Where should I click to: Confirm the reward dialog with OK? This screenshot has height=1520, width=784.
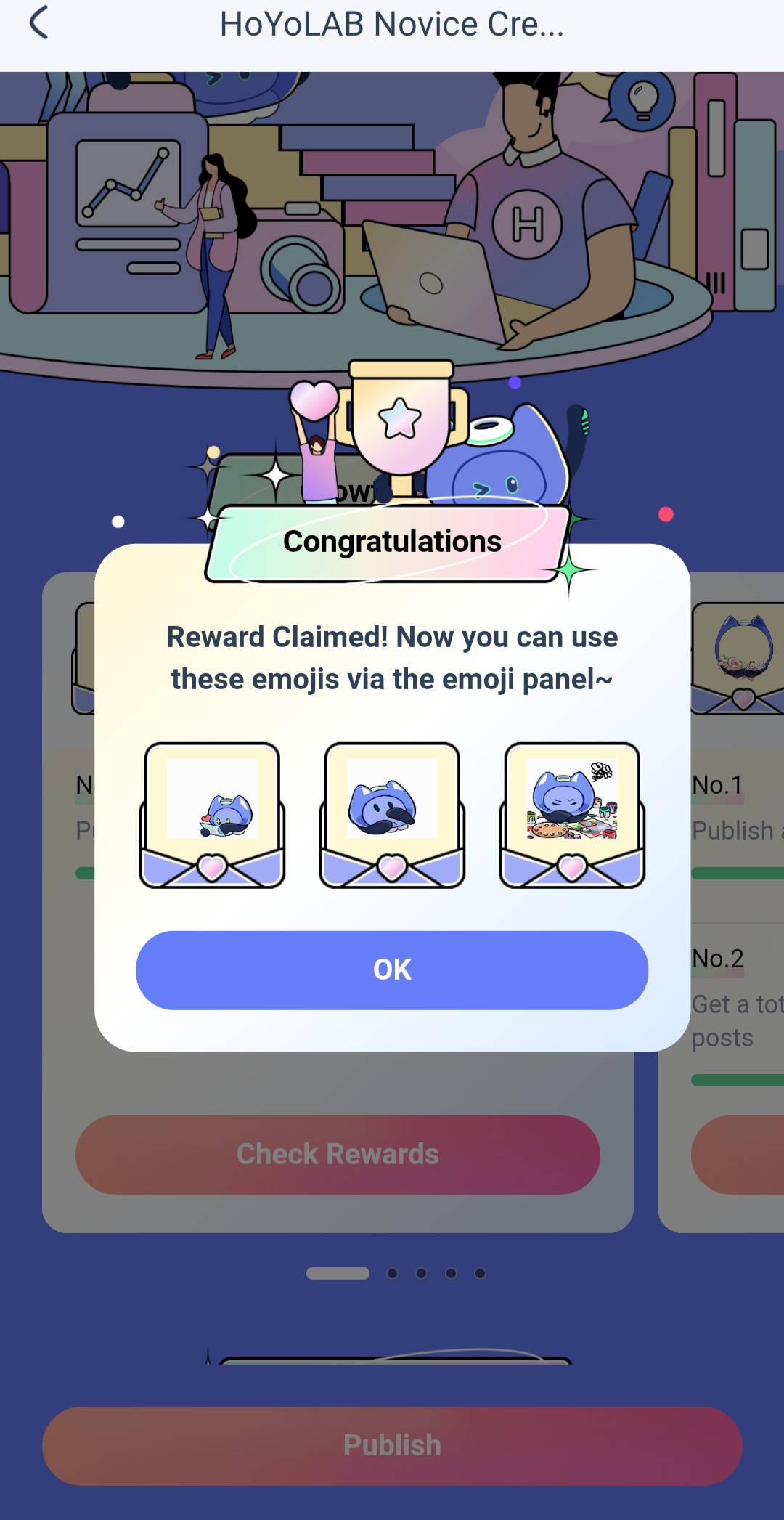click(392, 970)
